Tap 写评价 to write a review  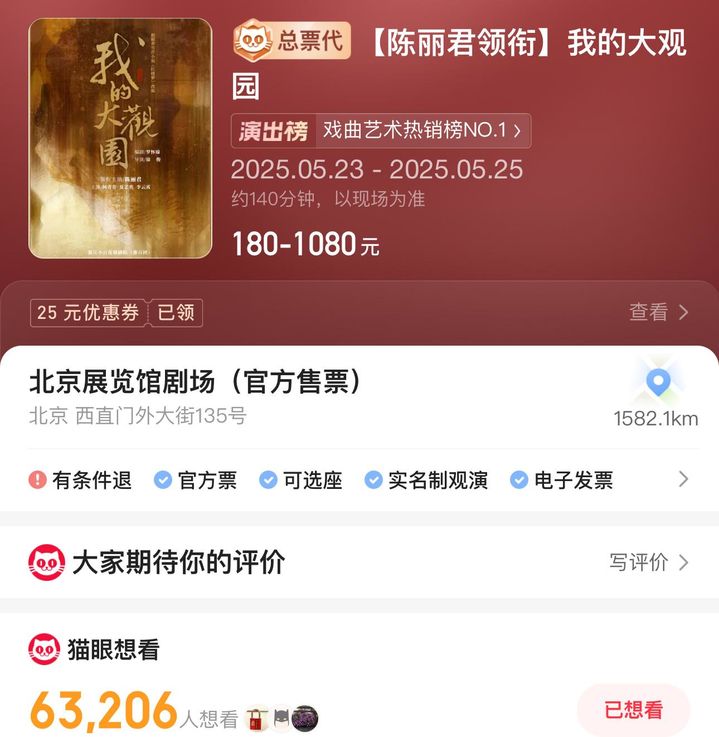coord(649,562)
